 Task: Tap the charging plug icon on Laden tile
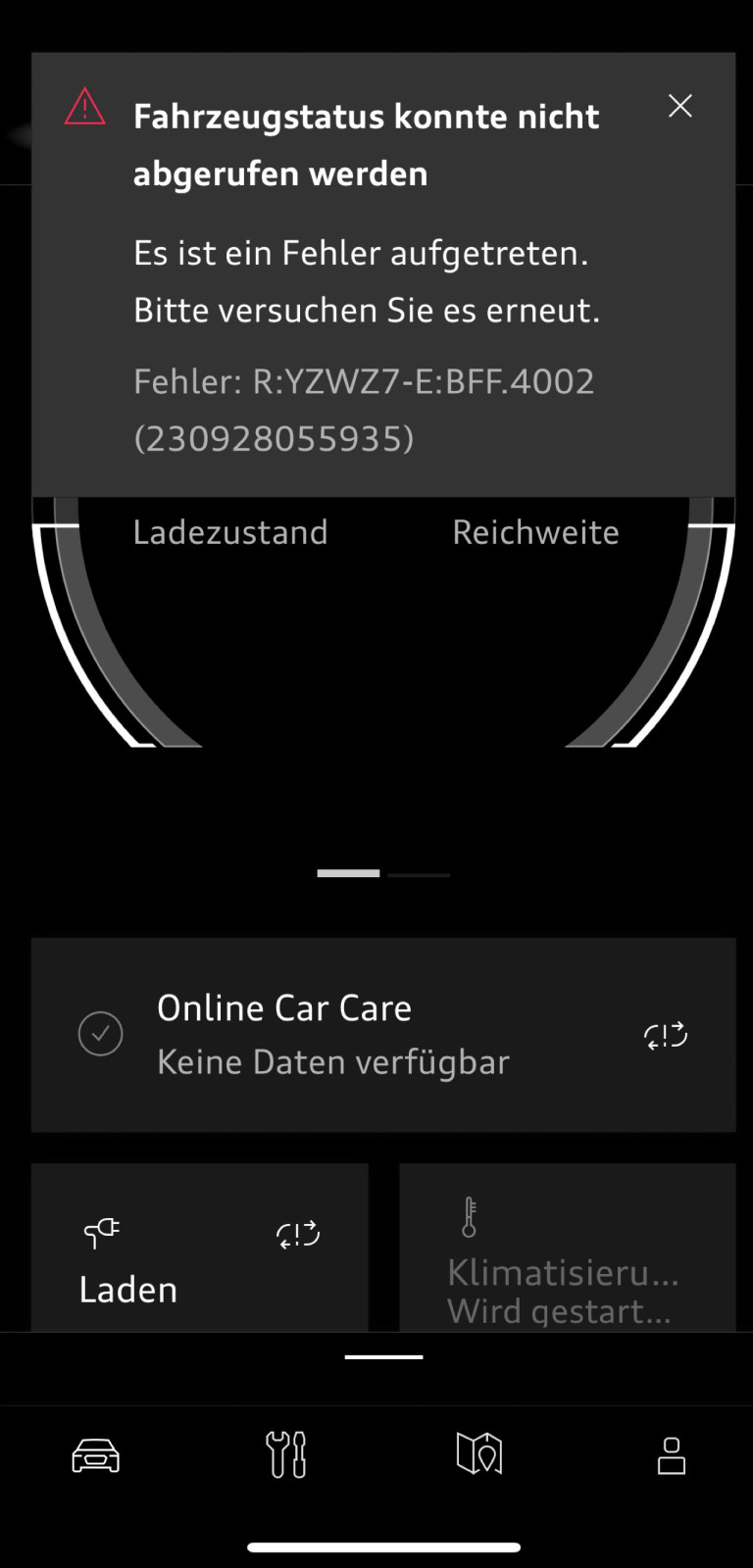pyautogui.click(x=101, y=1234)
